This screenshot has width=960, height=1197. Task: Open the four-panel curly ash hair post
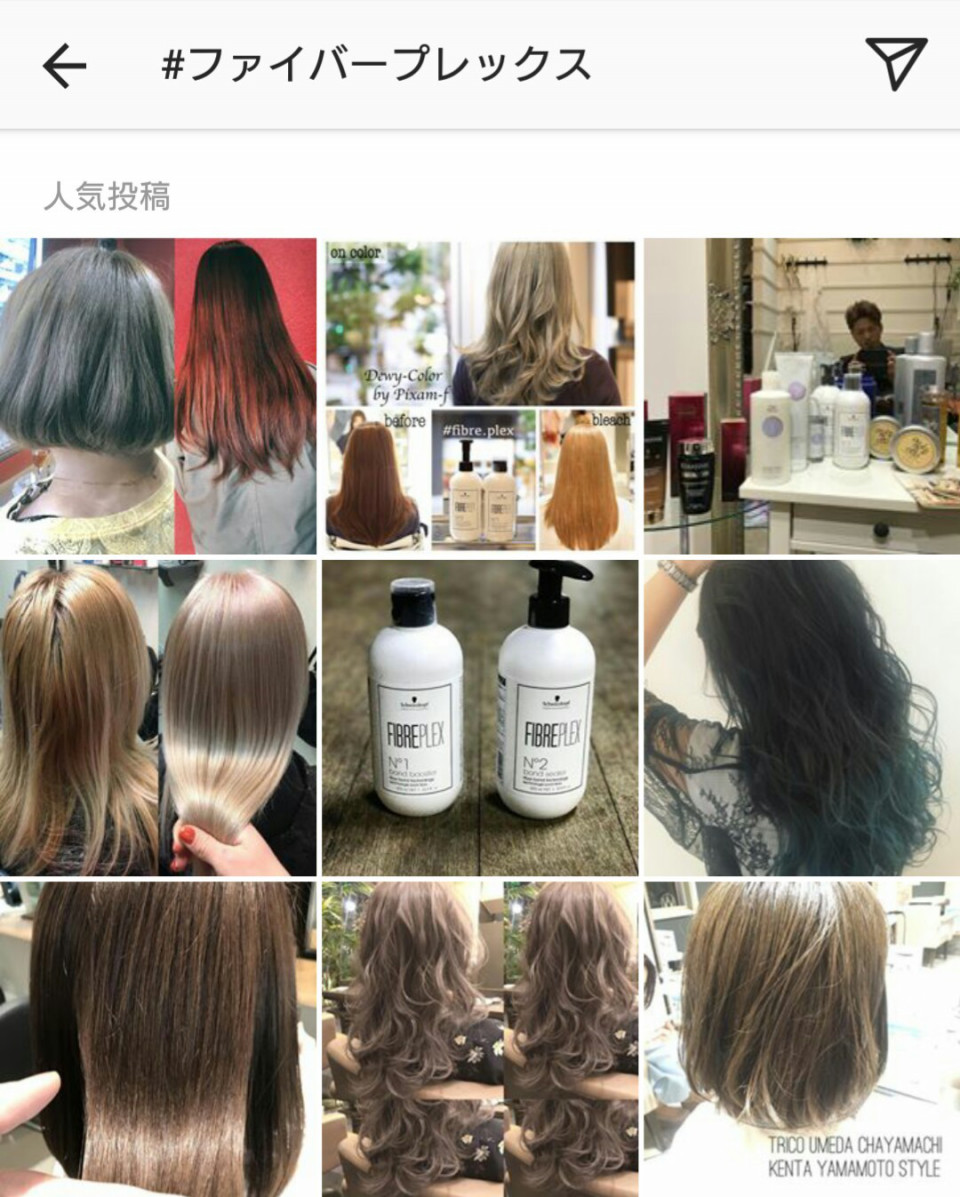coord(480,1038)
